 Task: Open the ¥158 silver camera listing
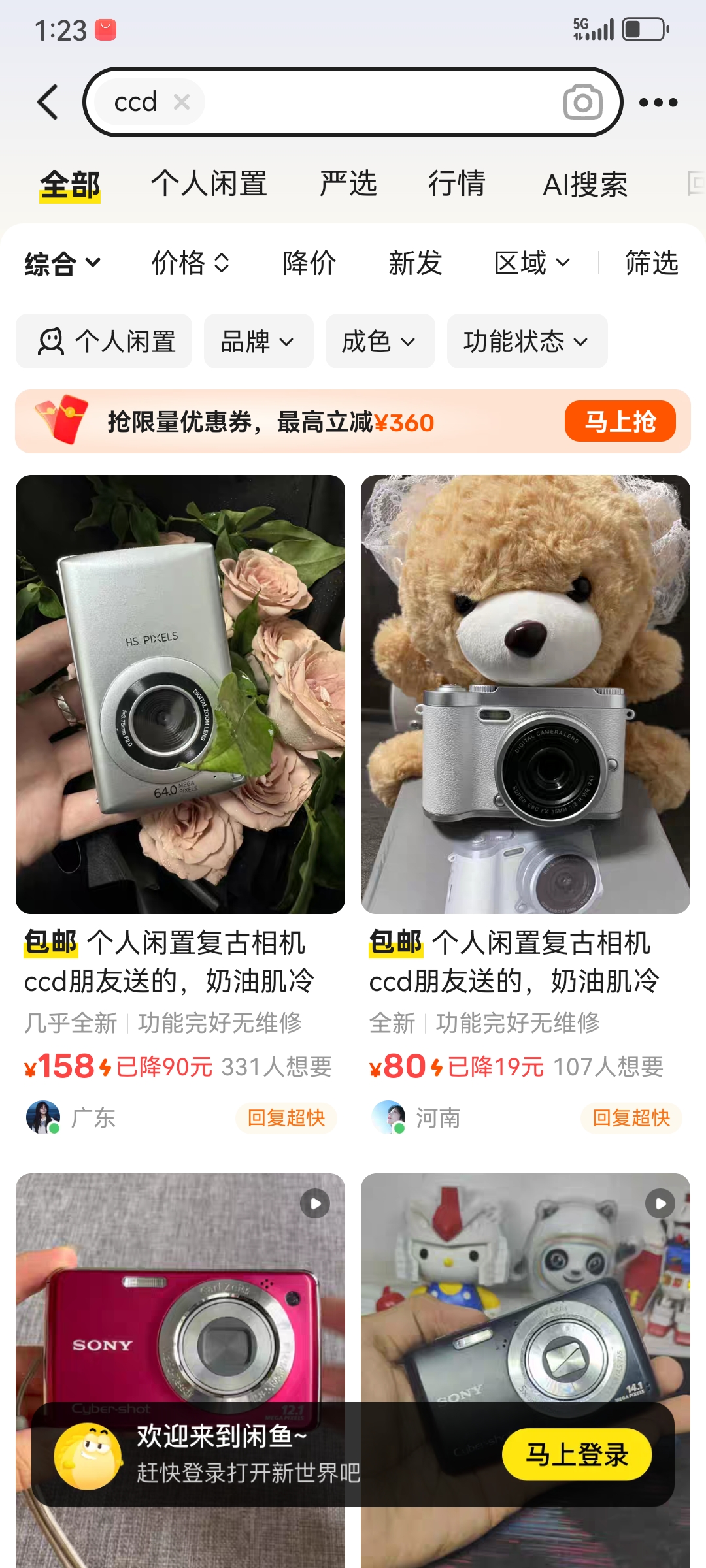pos(180,694)
